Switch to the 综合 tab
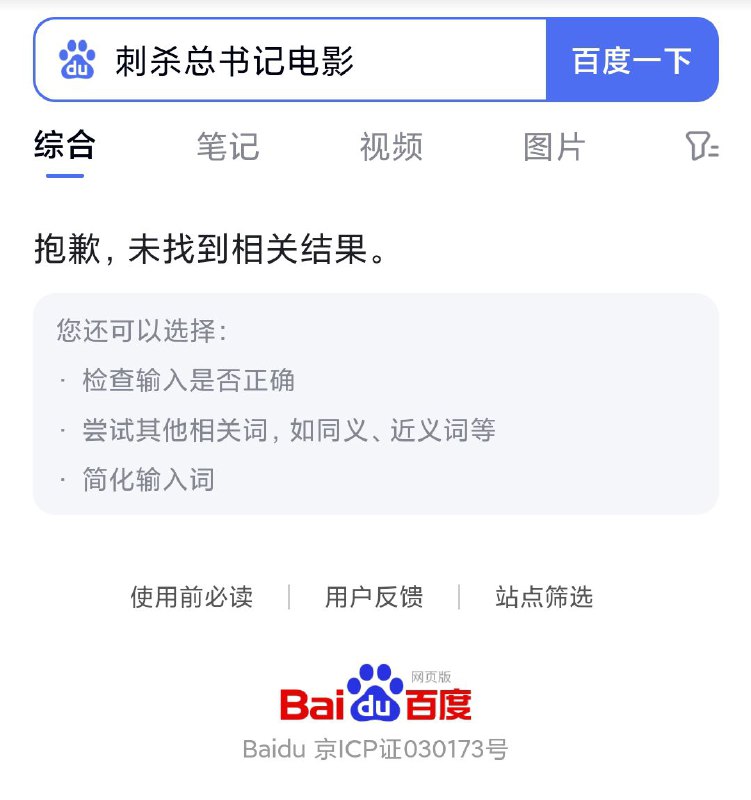Viewport: 751px width, 800px height. pos(64,145)
